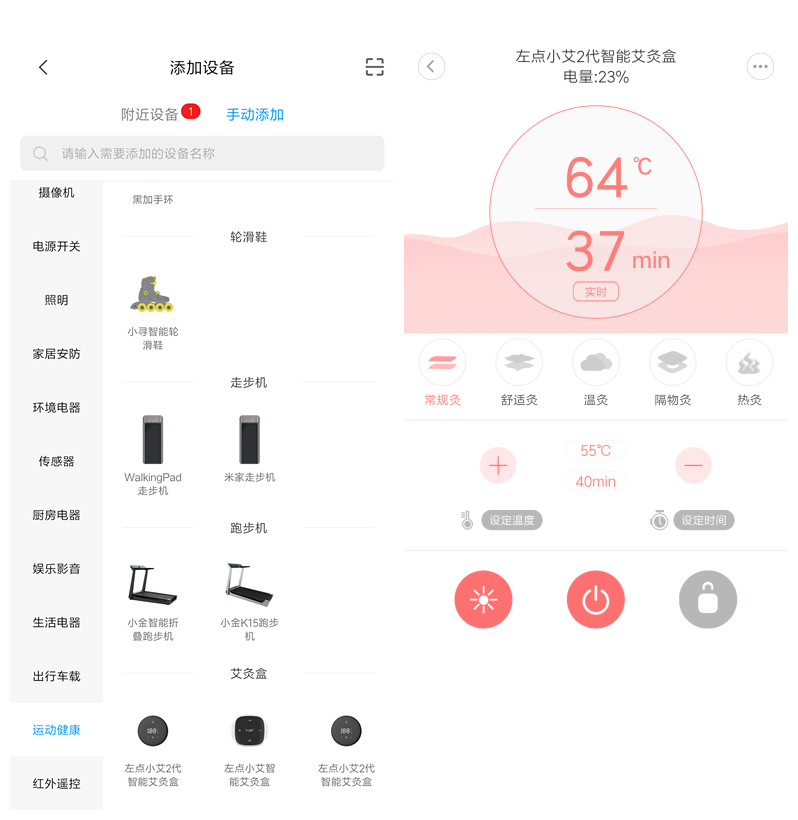This screenshot has width=798, height=820.
Task: Click the device name search input field
Action: click(202, 153)
